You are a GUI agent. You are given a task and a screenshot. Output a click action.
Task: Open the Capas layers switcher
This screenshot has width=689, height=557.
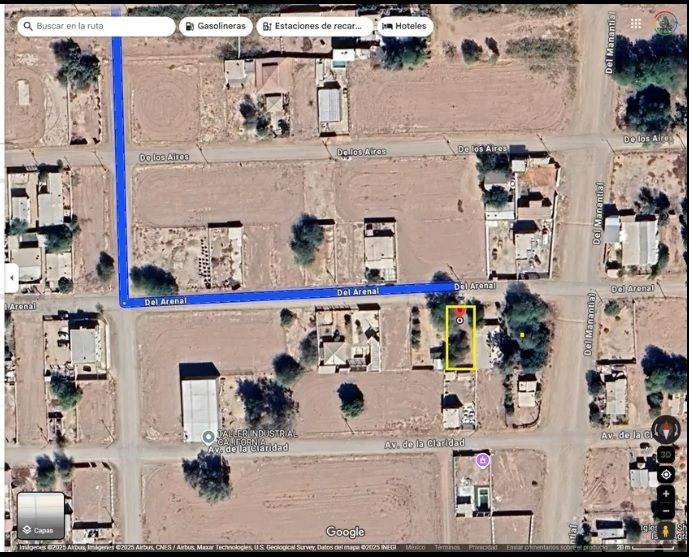pyautogui.click(x=41, y=516)
